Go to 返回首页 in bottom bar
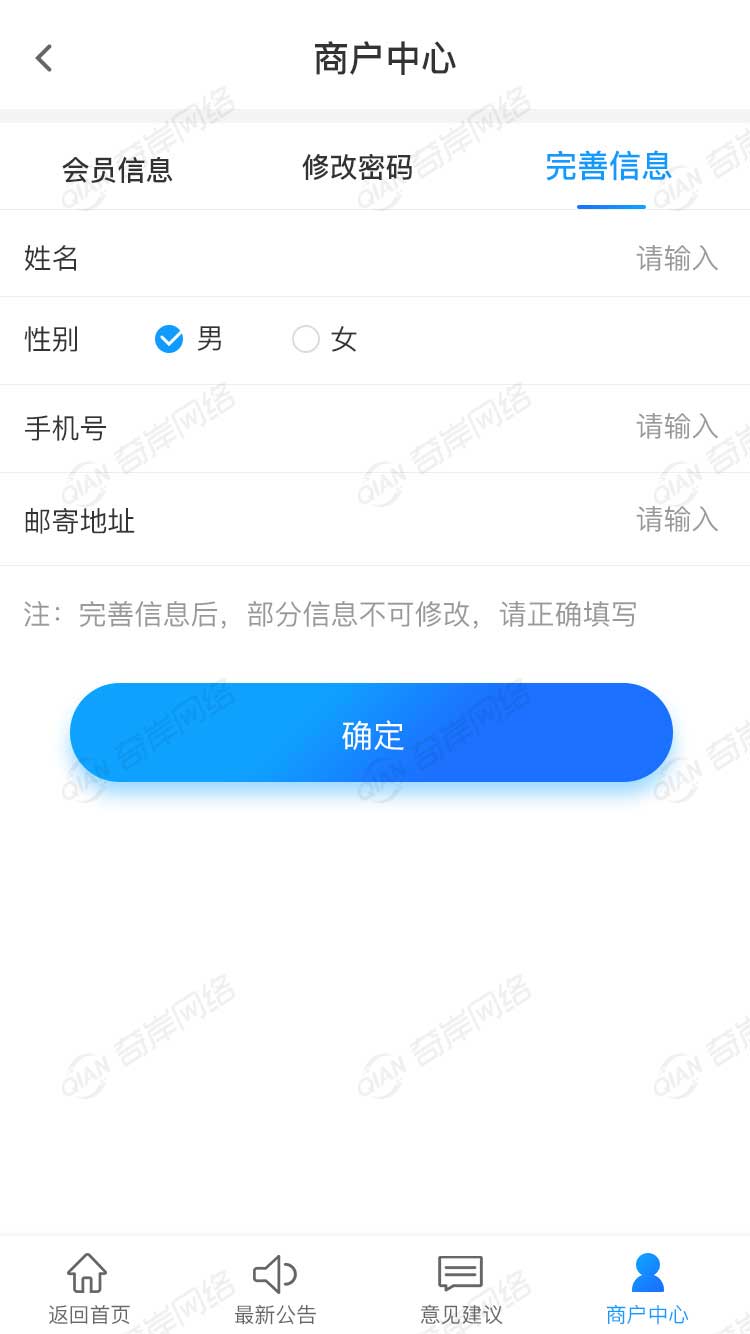This screenshot has height=1334, width=750. pos(88,1288)
